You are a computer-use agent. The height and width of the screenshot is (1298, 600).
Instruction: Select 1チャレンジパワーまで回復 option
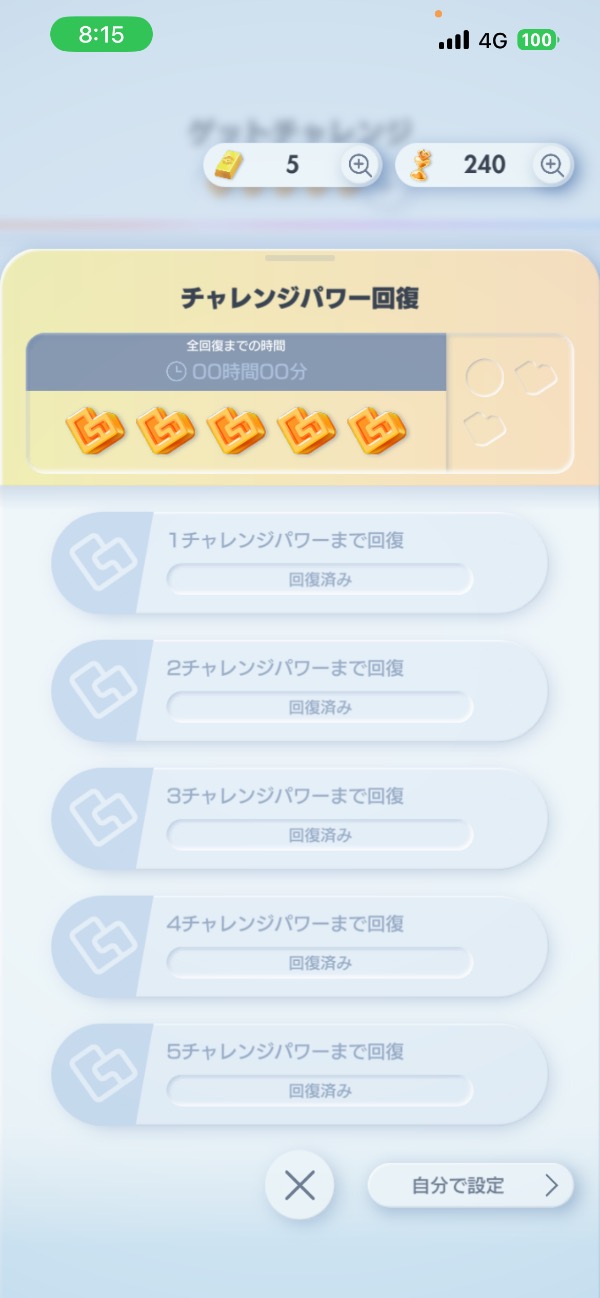click(x=300, y=563)
